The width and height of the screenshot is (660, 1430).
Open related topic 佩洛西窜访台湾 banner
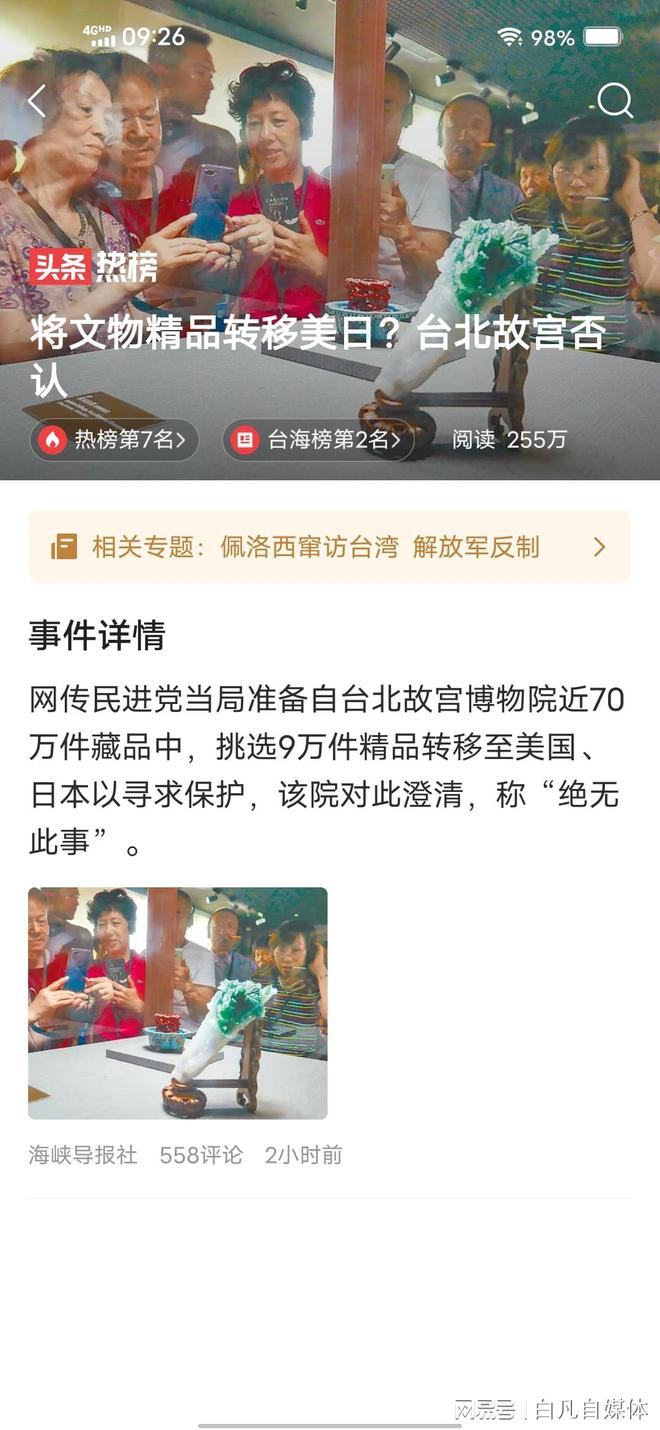(329, 547)
